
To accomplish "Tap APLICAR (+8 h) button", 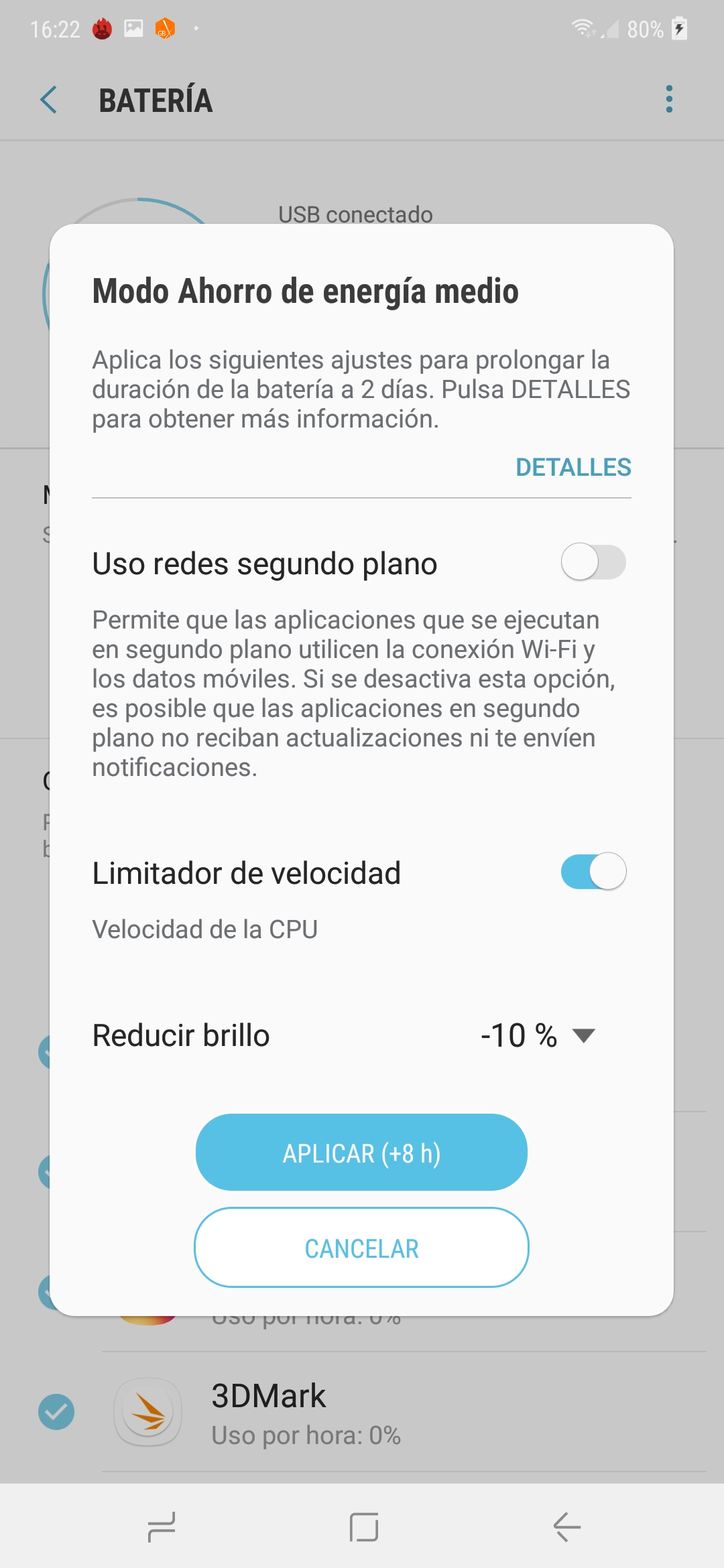I will point(361,1153).
